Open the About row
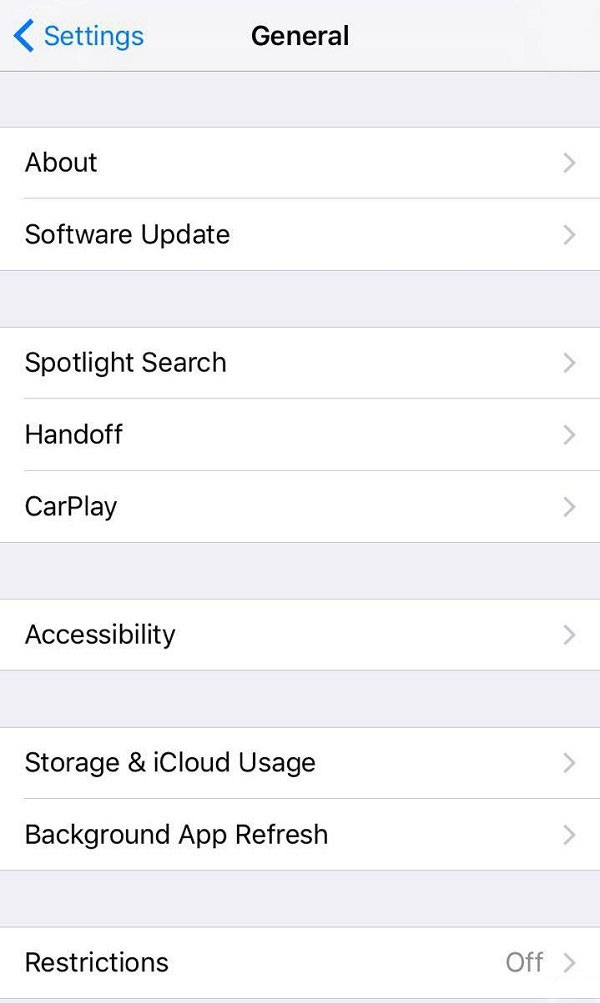 pyautogui.click(x=300, y=163)
